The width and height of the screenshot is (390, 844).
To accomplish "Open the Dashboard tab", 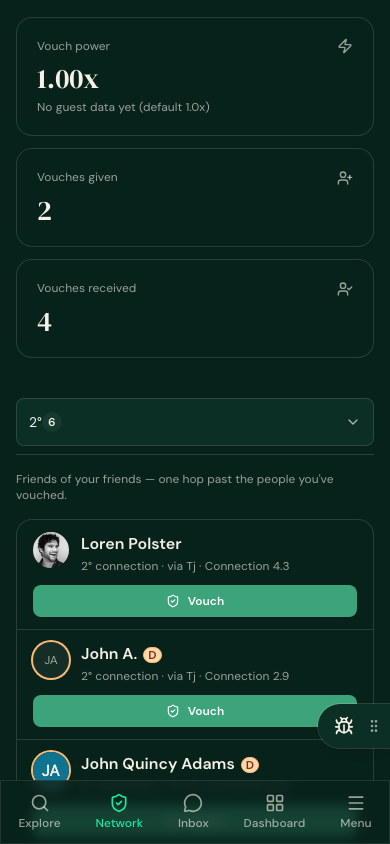I will coord(274,812).
